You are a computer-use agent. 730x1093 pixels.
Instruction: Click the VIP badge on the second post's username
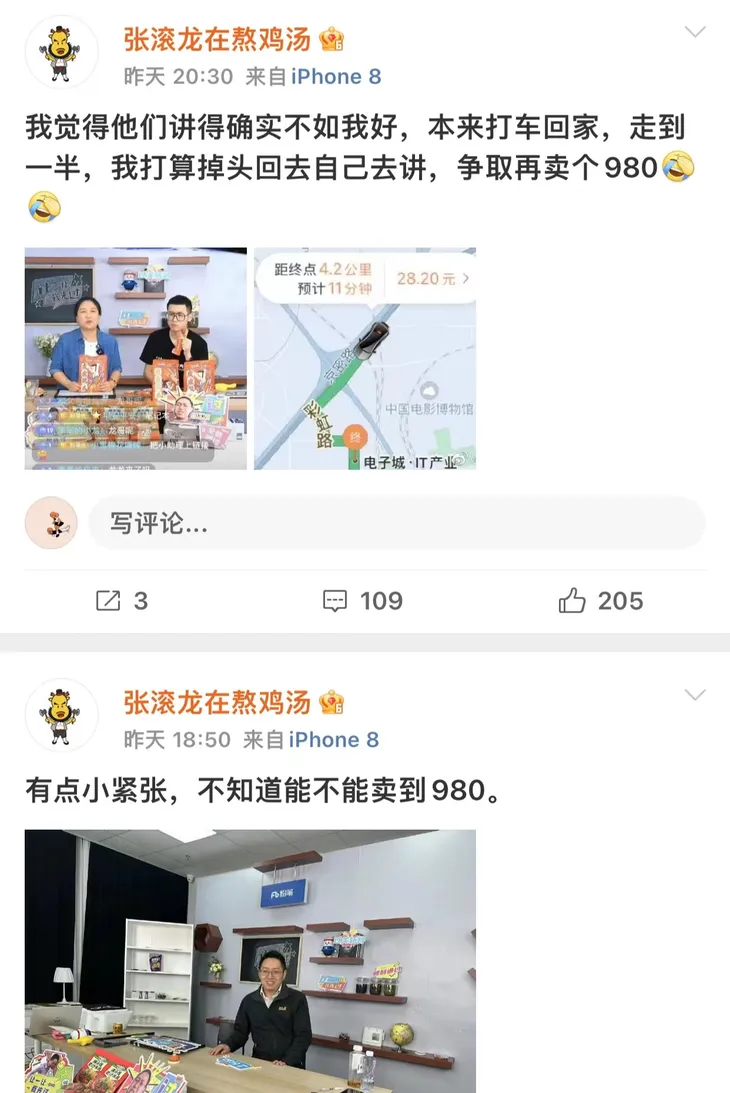tap(330, 705)
